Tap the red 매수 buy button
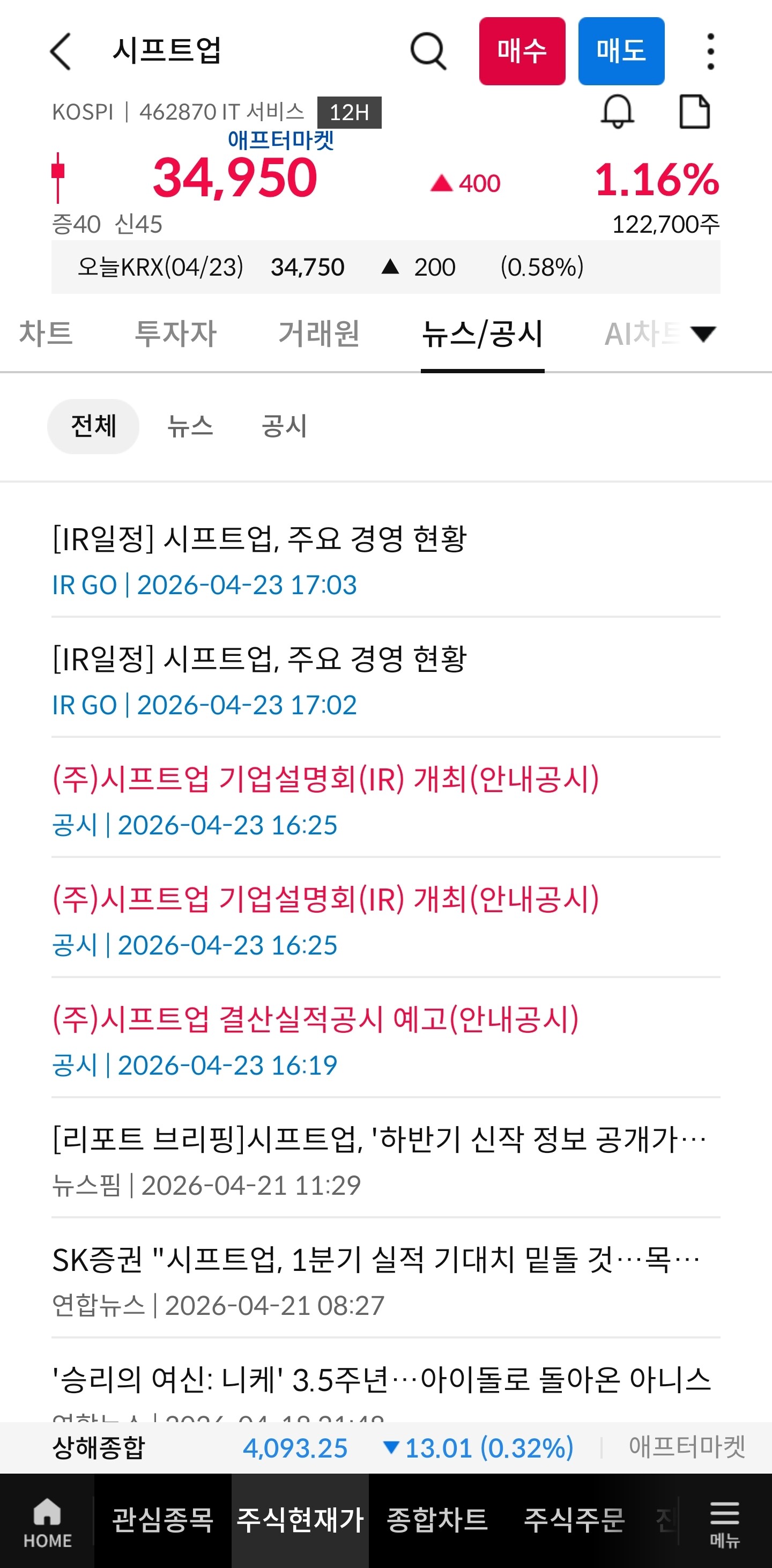Screen dimensions: 772x1568 click(522, 51)
